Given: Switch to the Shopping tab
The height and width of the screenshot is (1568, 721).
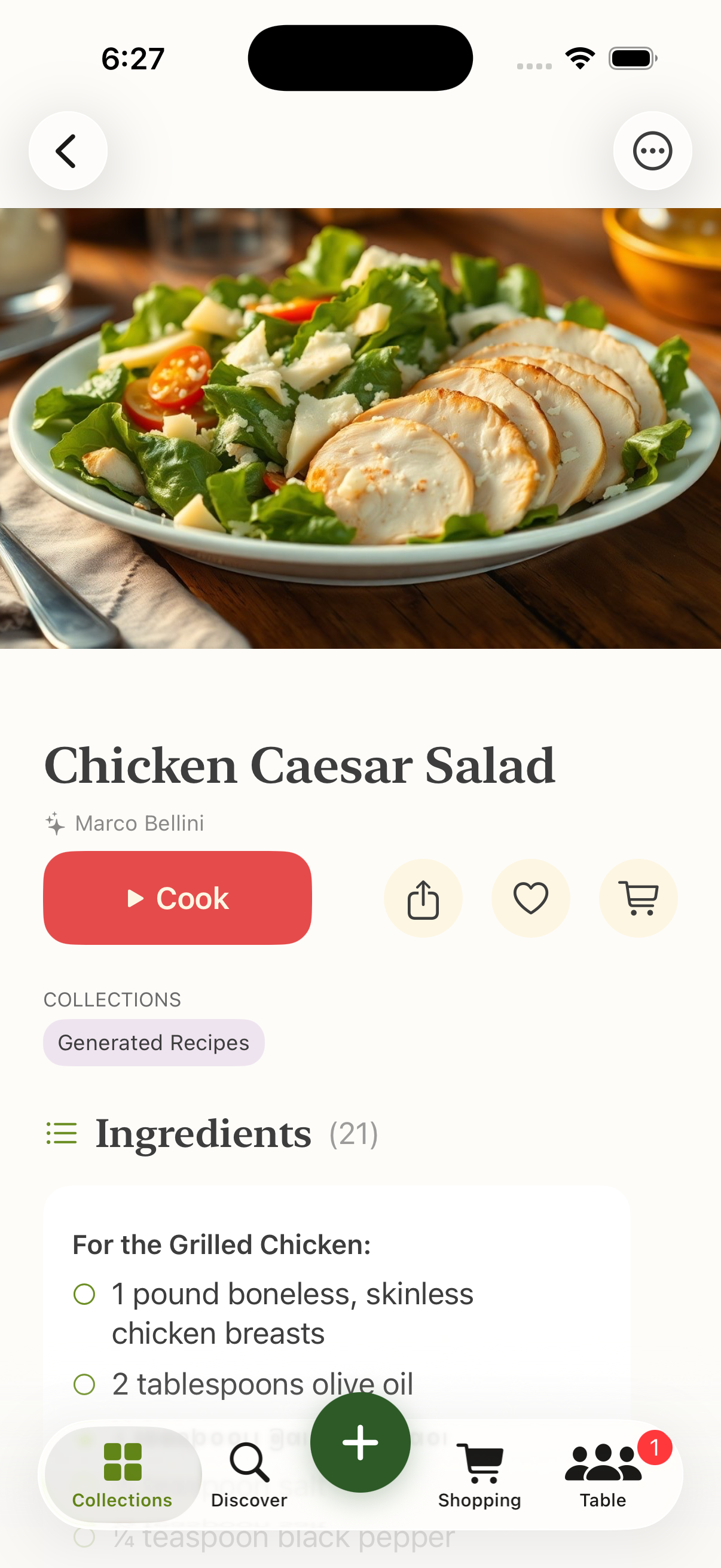Looking at the screenshot, I should (479, 1475).
